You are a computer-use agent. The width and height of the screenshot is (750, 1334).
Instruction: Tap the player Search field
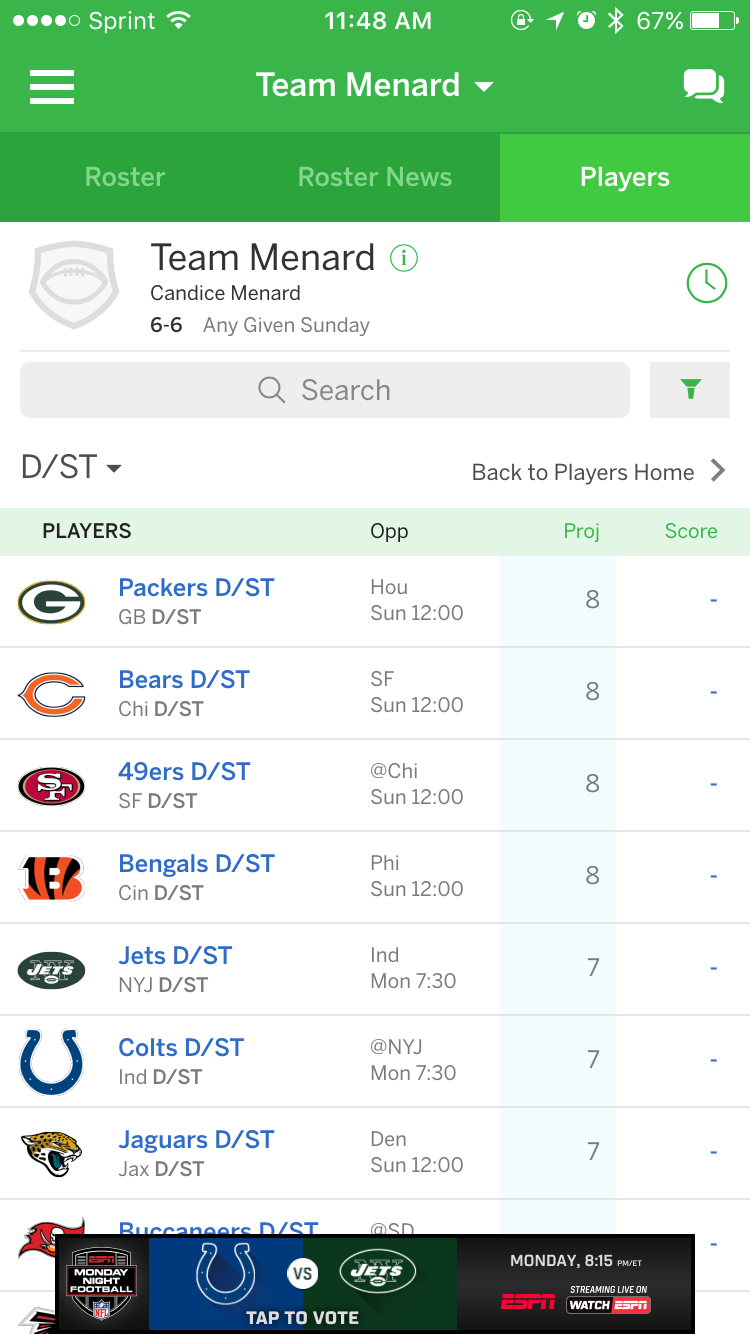click(x=325, y=390)
